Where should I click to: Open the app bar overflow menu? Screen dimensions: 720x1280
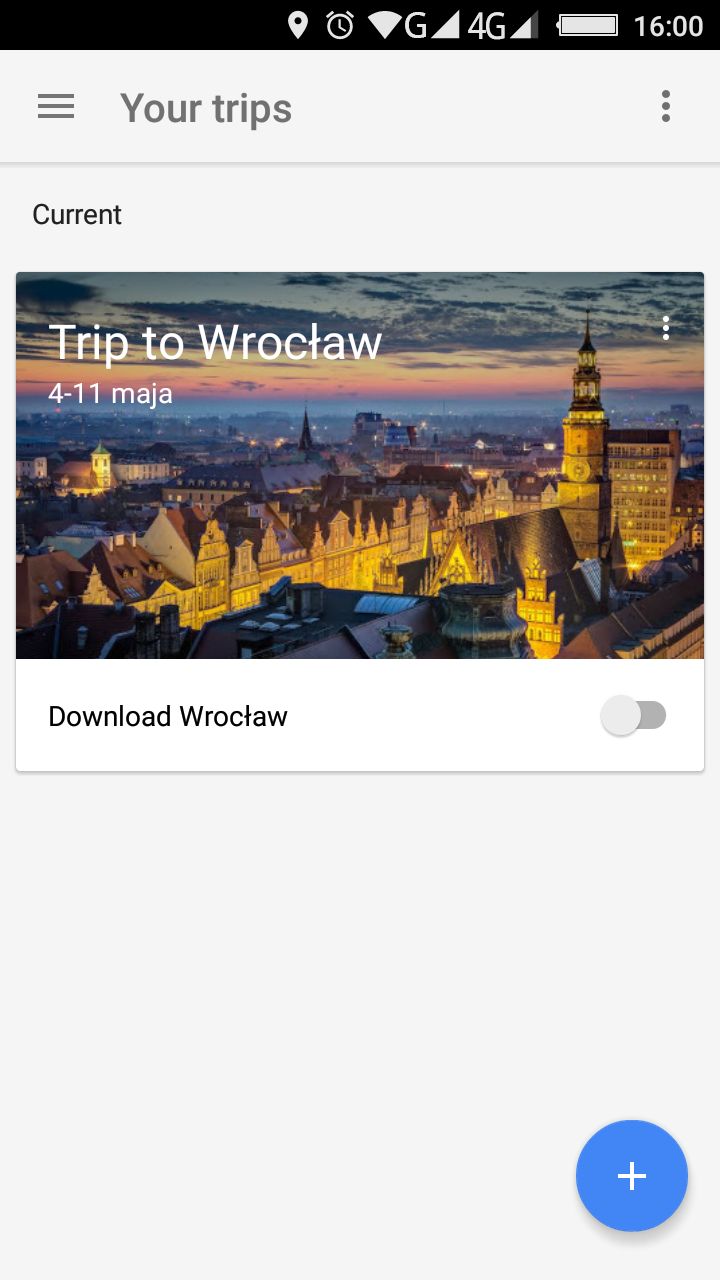(x=666, y=106)
